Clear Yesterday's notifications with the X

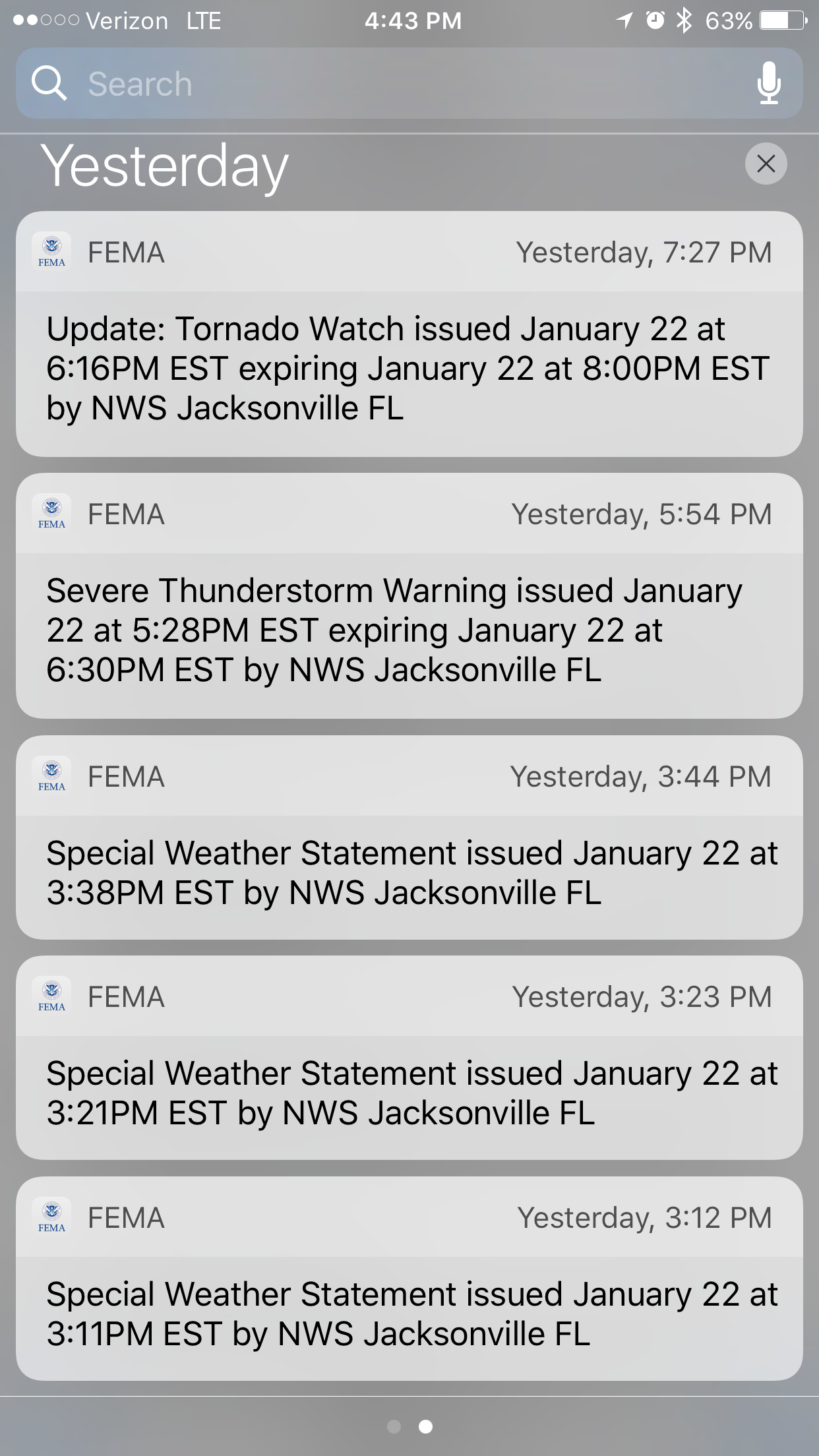[x=766, y=164]
